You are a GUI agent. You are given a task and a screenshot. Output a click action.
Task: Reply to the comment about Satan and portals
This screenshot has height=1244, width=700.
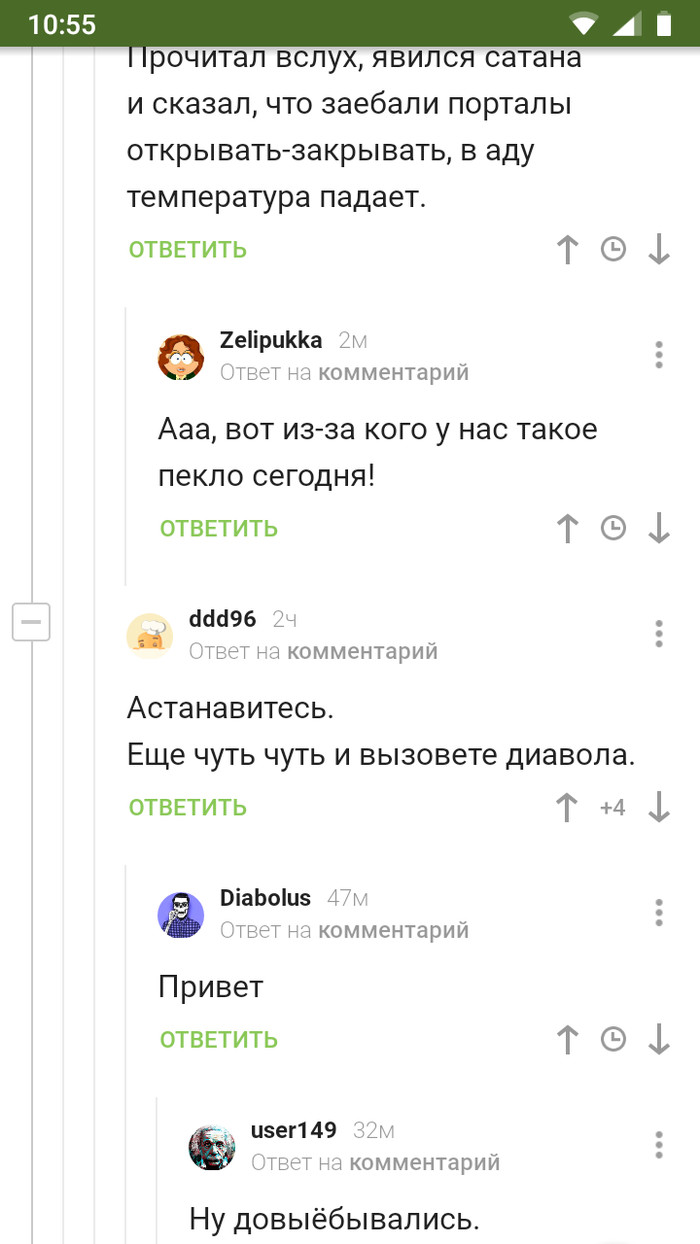187,249
